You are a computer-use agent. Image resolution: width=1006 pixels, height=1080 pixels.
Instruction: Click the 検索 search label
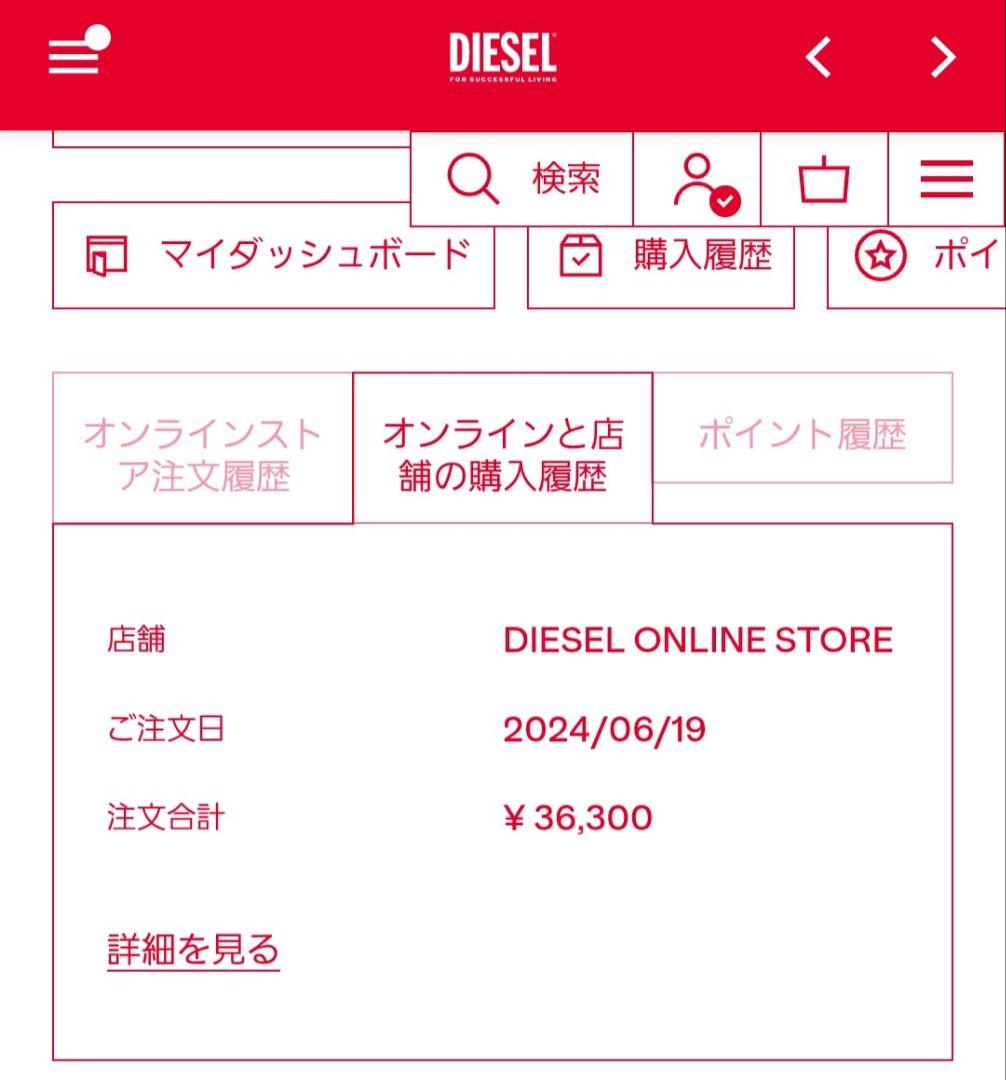coord(566,180)
